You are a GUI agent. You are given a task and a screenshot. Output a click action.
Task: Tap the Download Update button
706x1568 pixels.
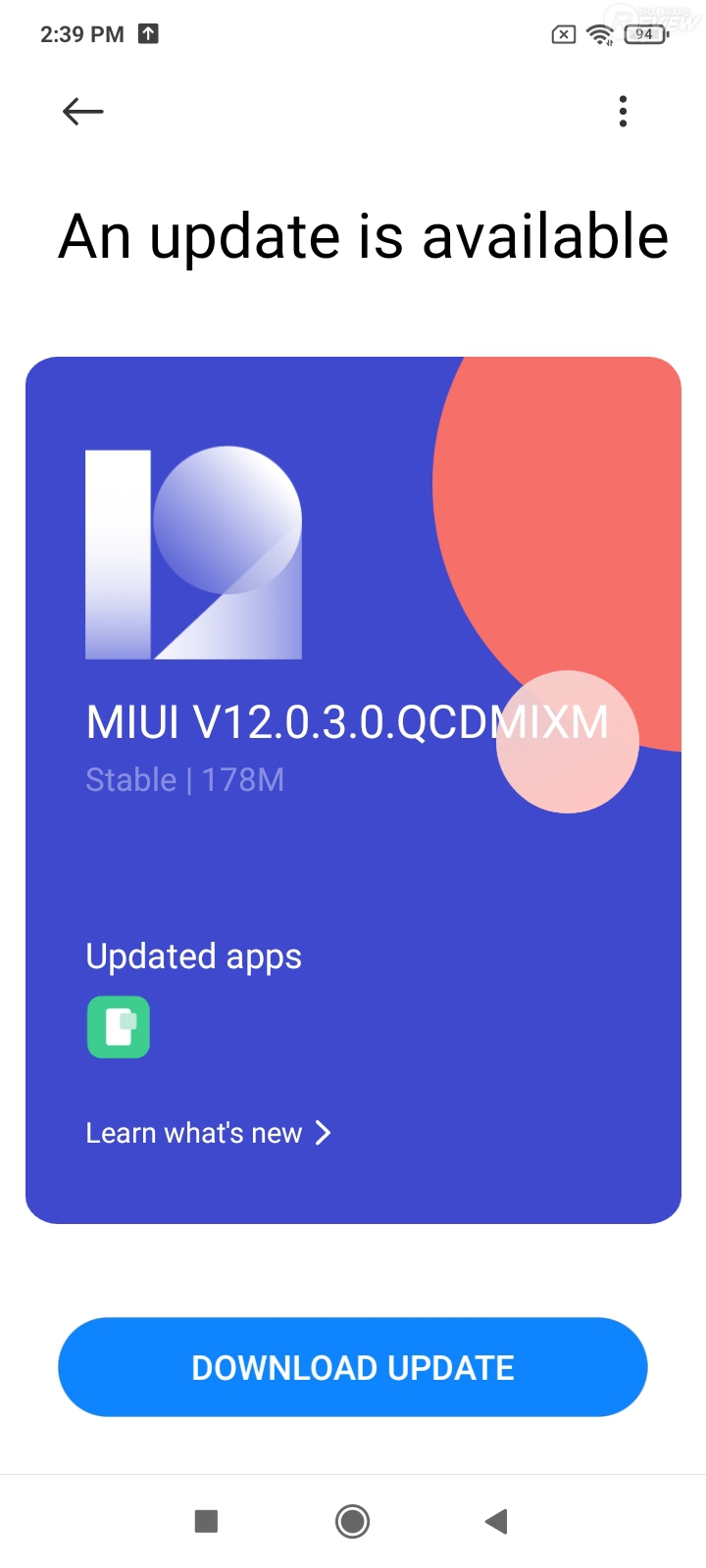coord(353,1367)
